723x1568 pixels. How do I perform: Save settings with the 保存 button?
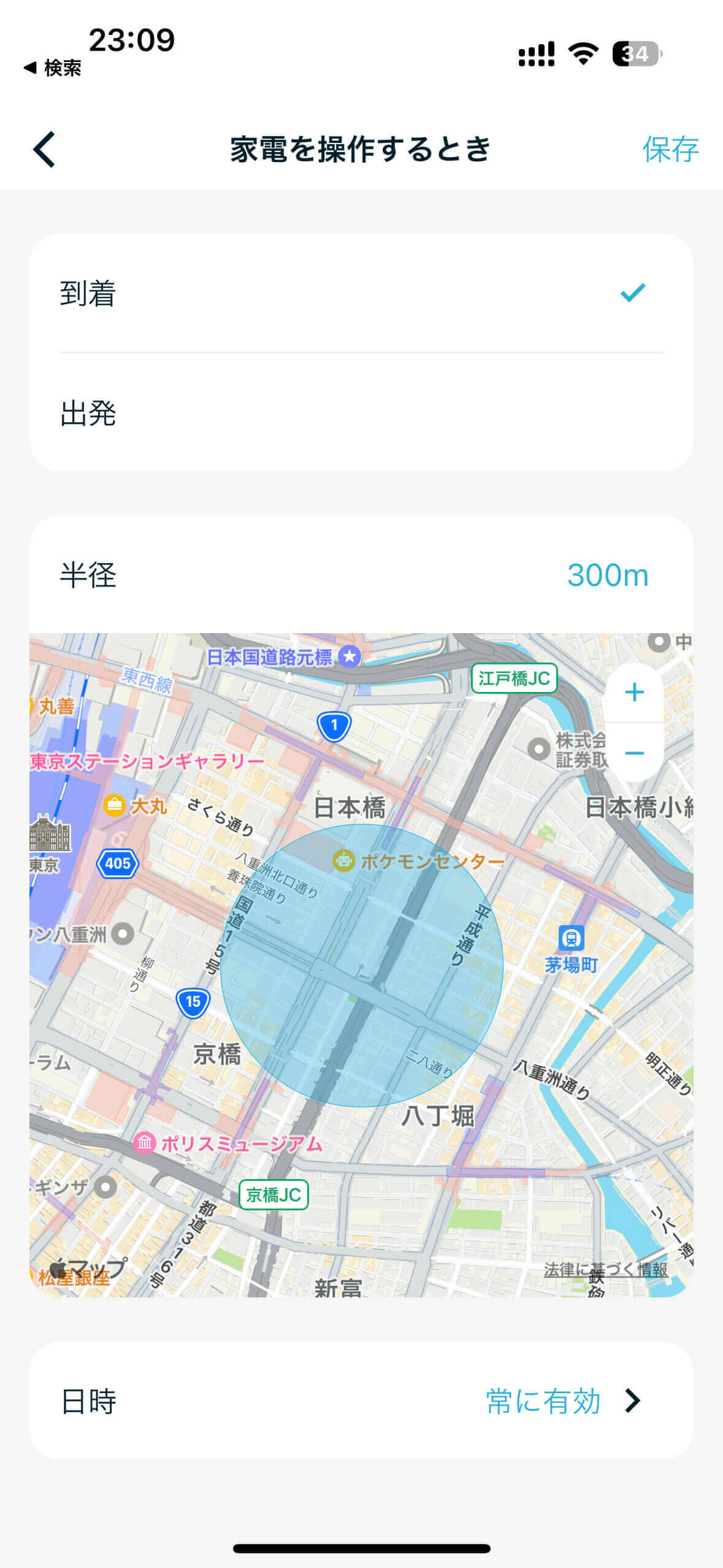point(671,149)
